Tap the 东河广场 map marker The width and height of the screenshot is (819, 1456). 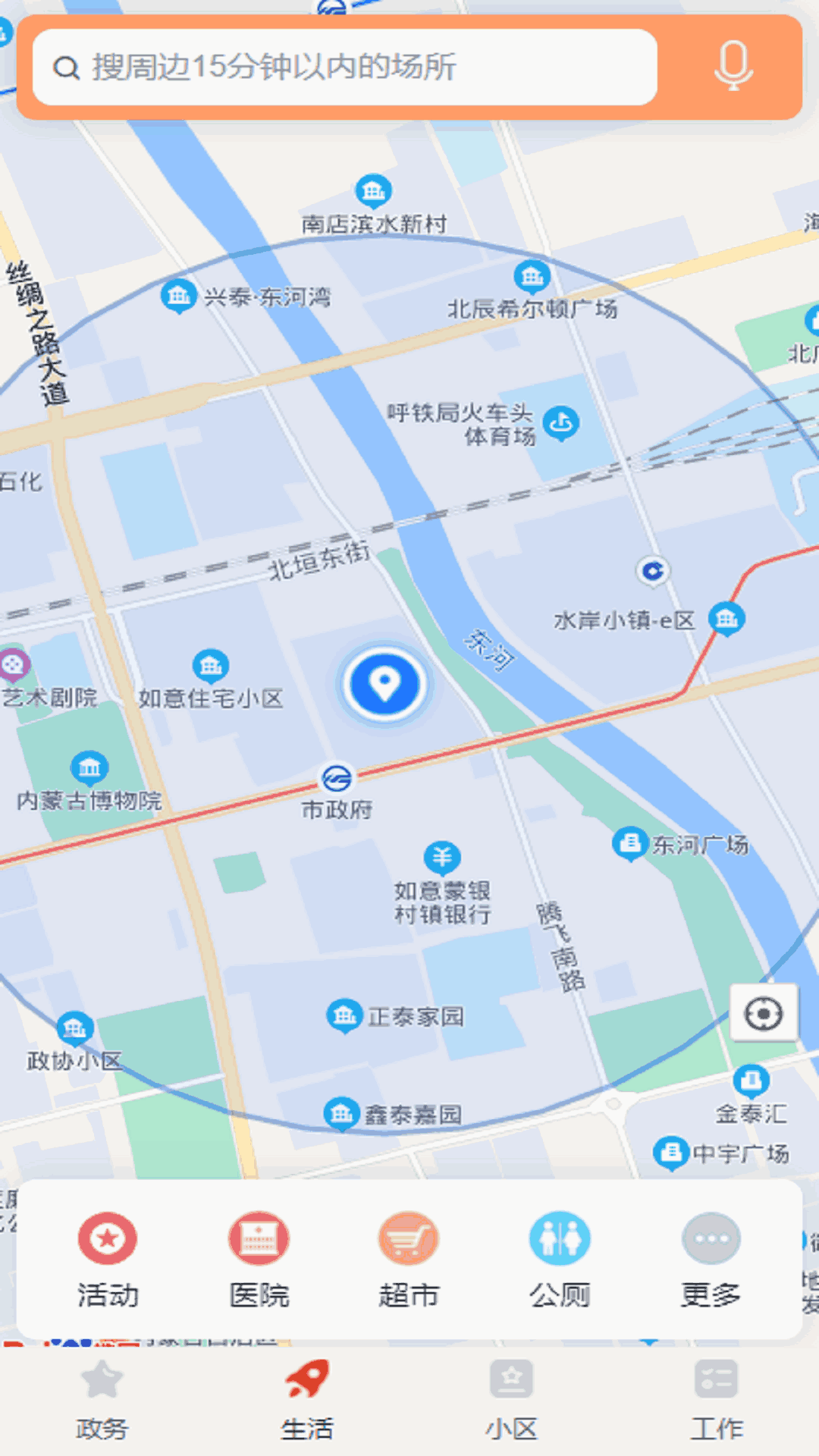(629, 843)
